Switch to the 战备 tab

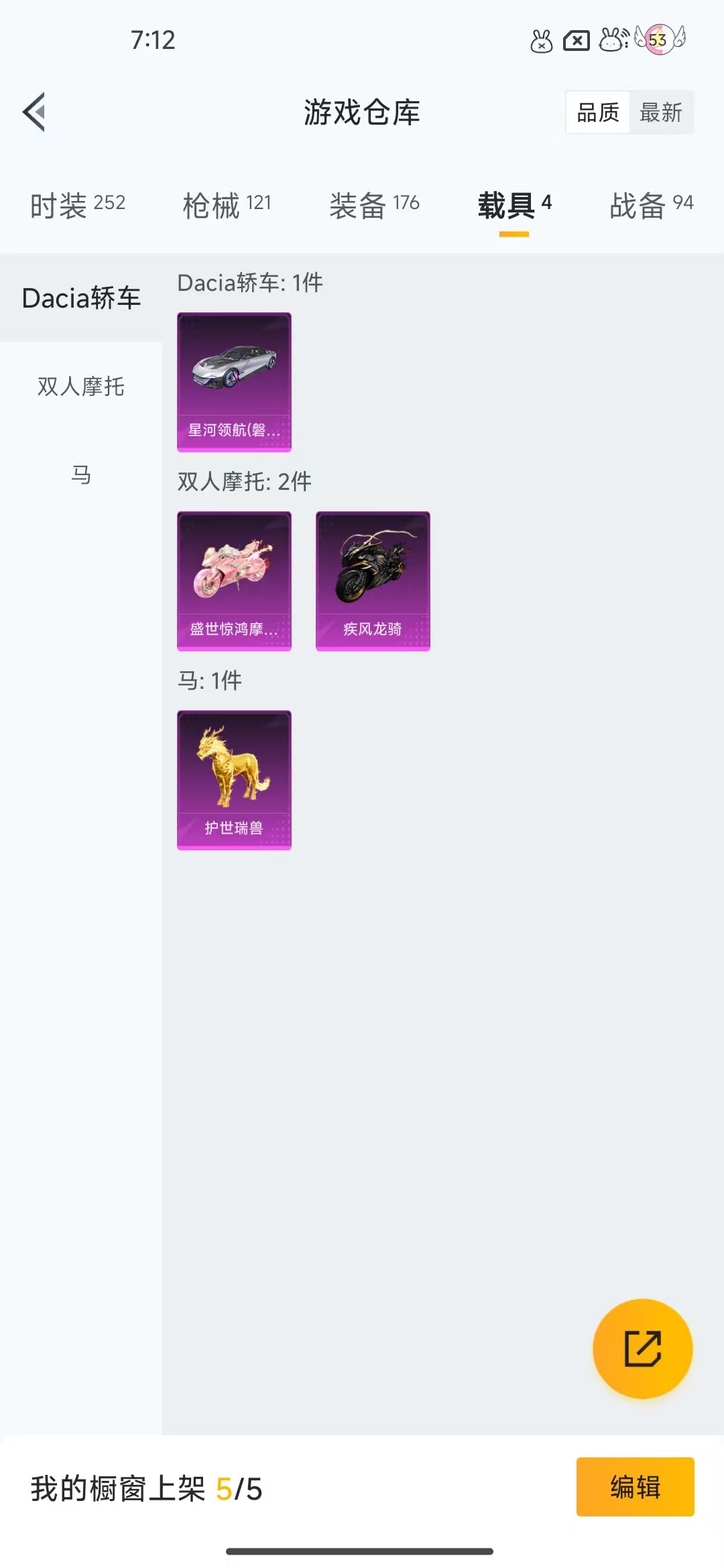pyautogui.click(x=651, y=205)
